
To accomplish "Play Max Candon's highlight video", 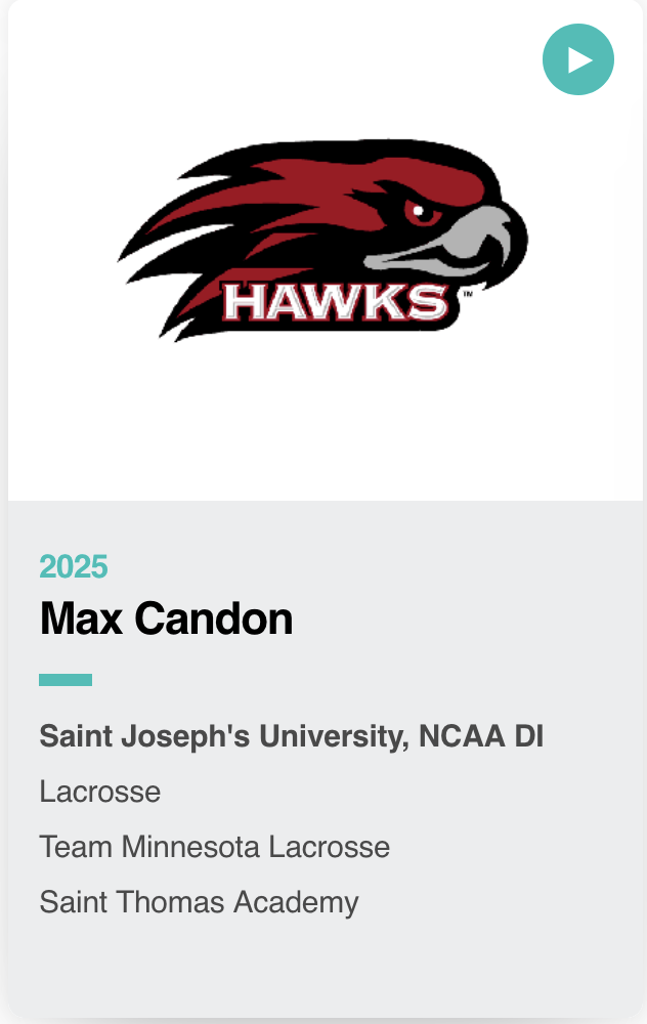I will 578,60.
